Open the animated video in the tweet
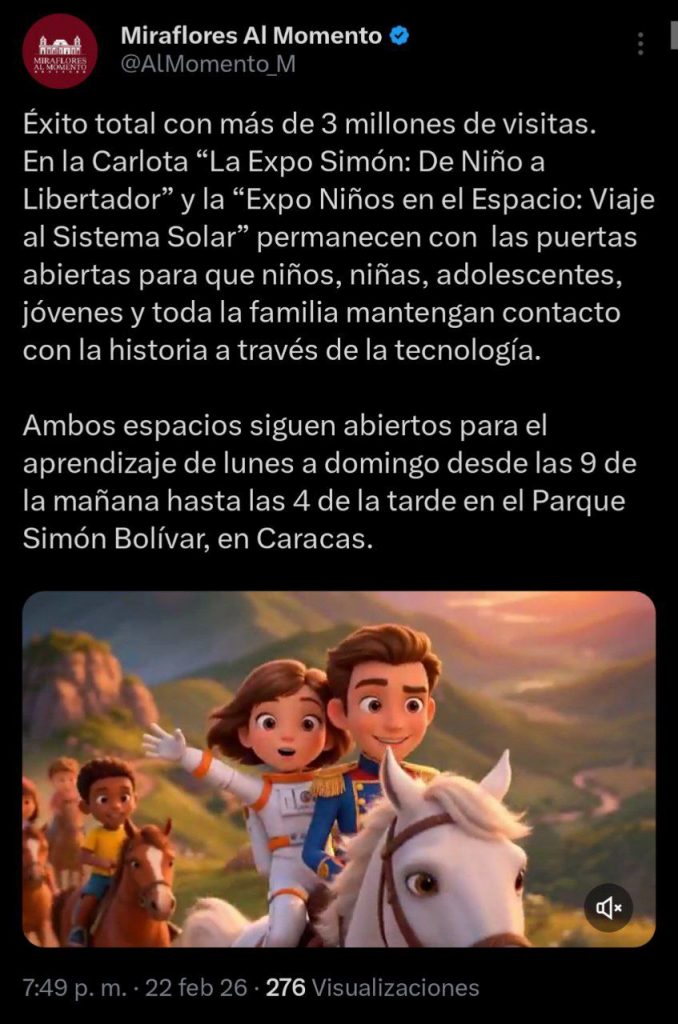 (x=338, y=768)
